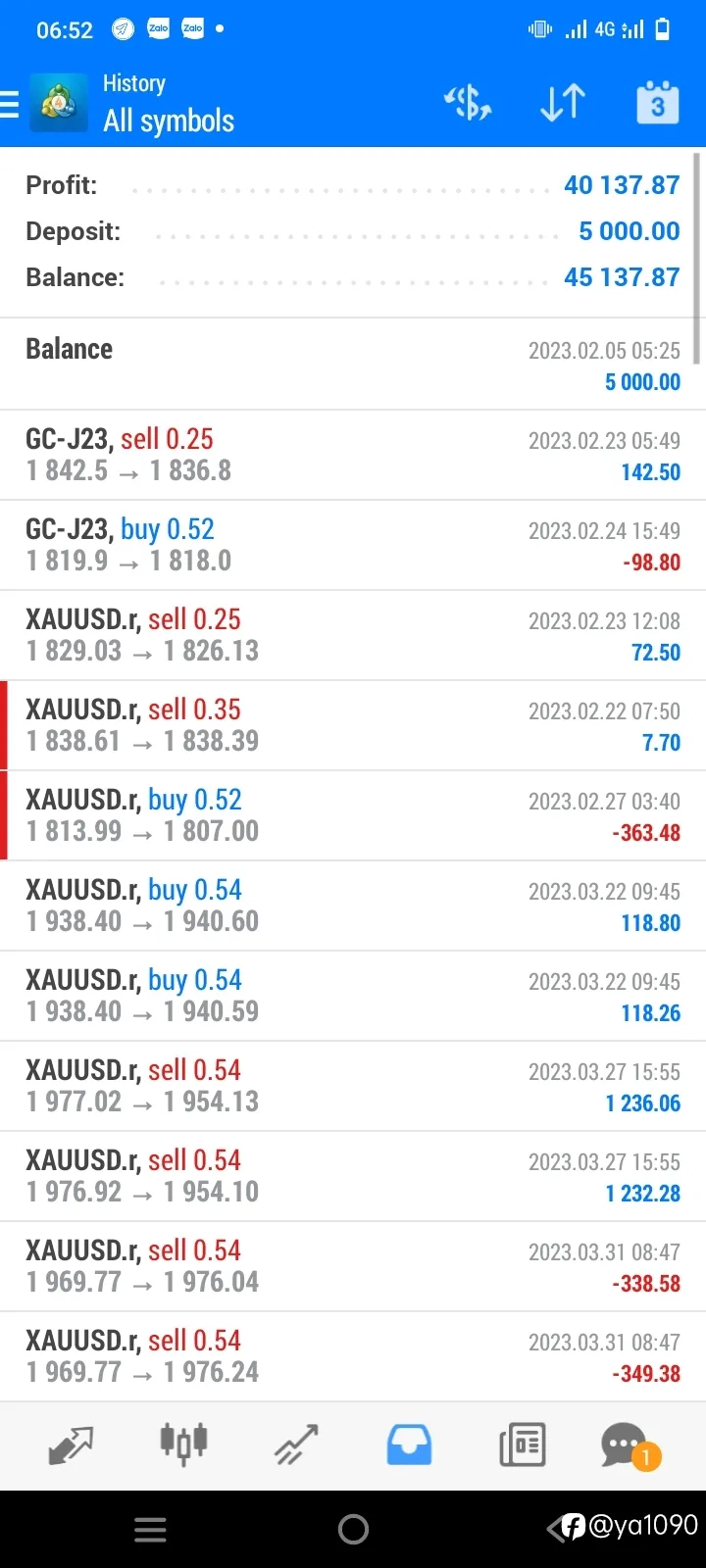Open the symbol filter icon

coord(468,103)
